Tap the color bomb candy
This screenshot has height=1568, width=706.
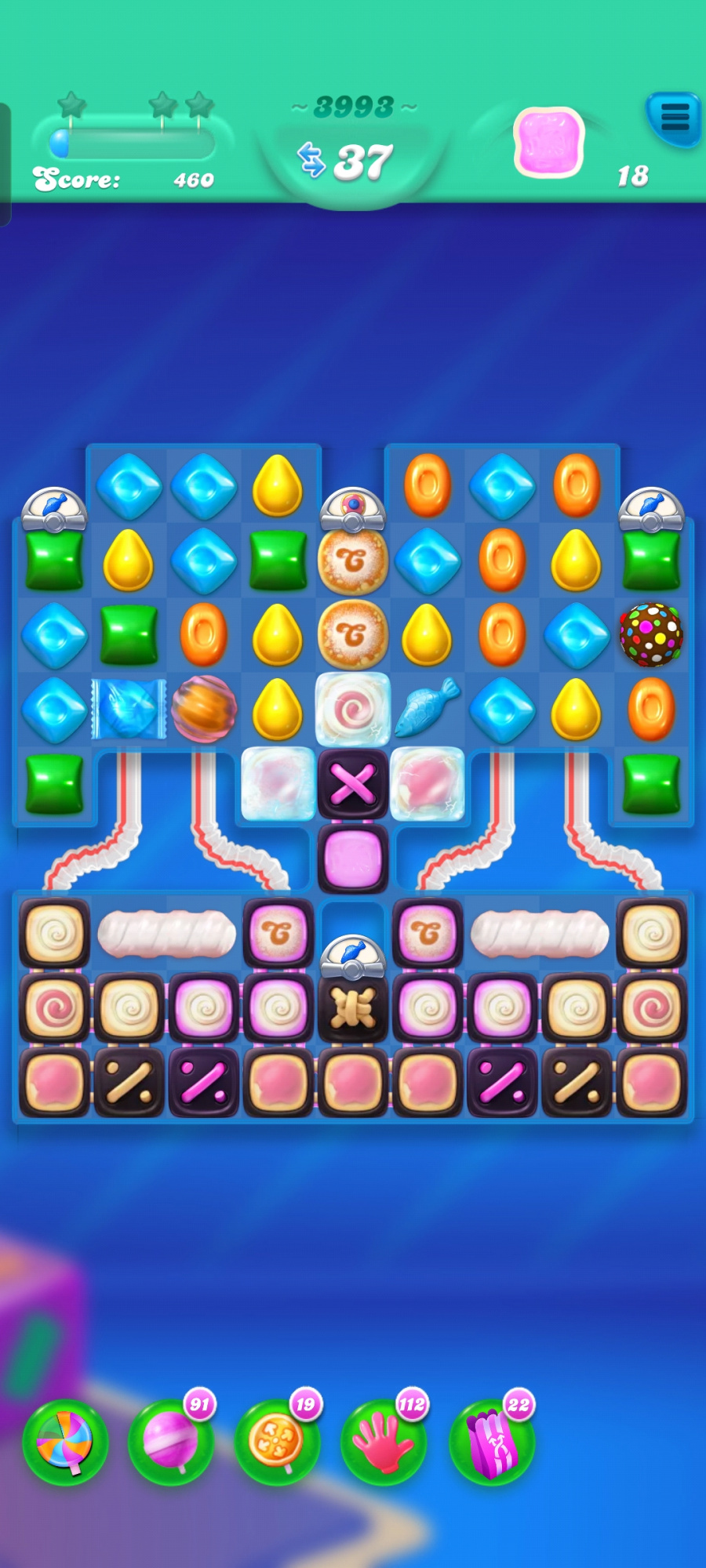pyautogui.click(x=651, y=634)
